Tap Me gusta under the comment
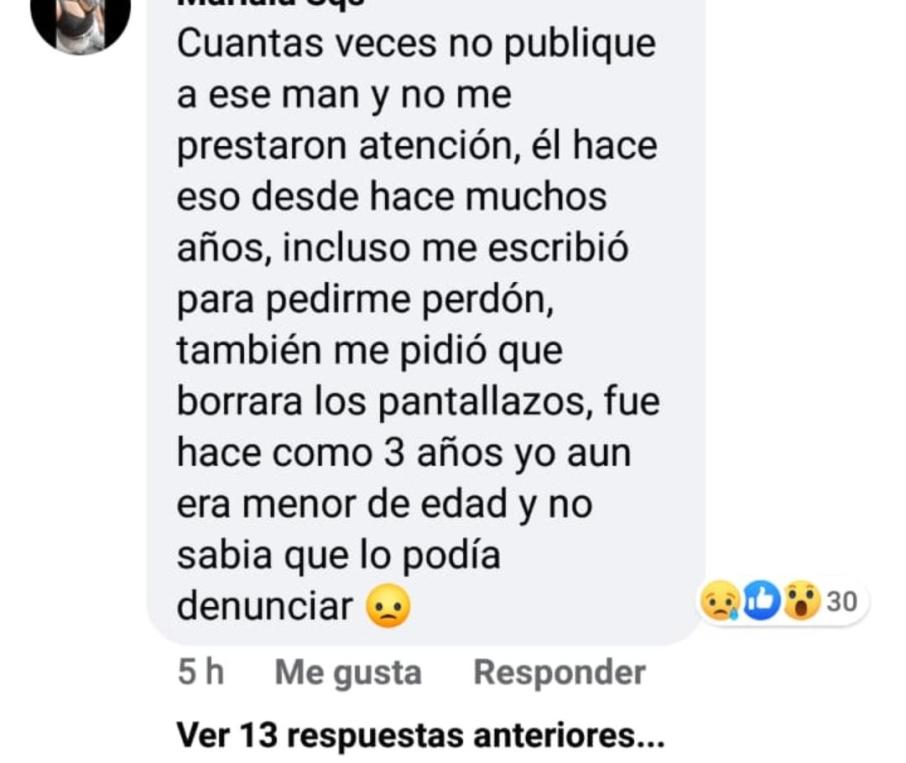This screenshot has width=906, height=763. pos(347,673)
